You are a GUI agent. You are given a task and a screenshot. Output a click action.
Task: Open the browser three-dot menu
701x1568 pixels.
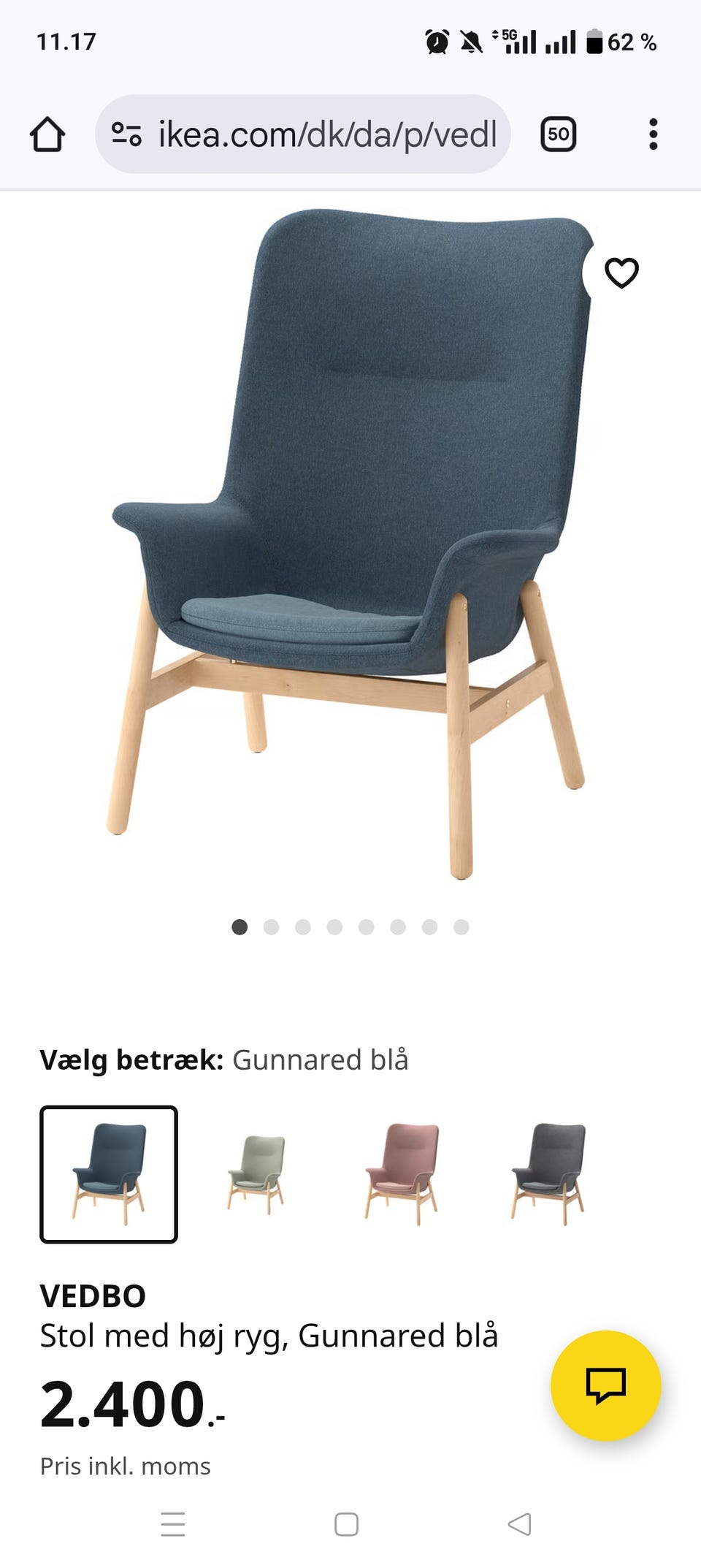pyautogui.click(x=654, y=134)
